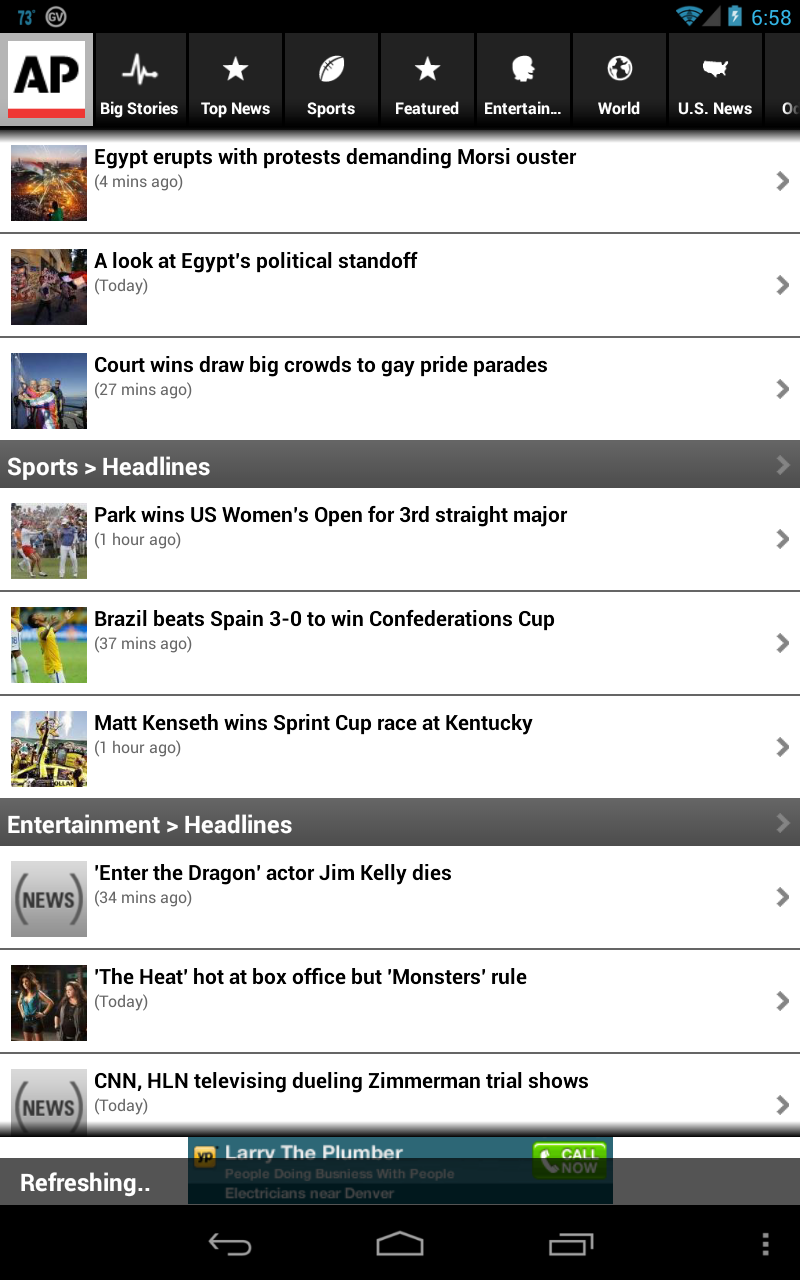Open the AP home logo tab

point(47,80)
